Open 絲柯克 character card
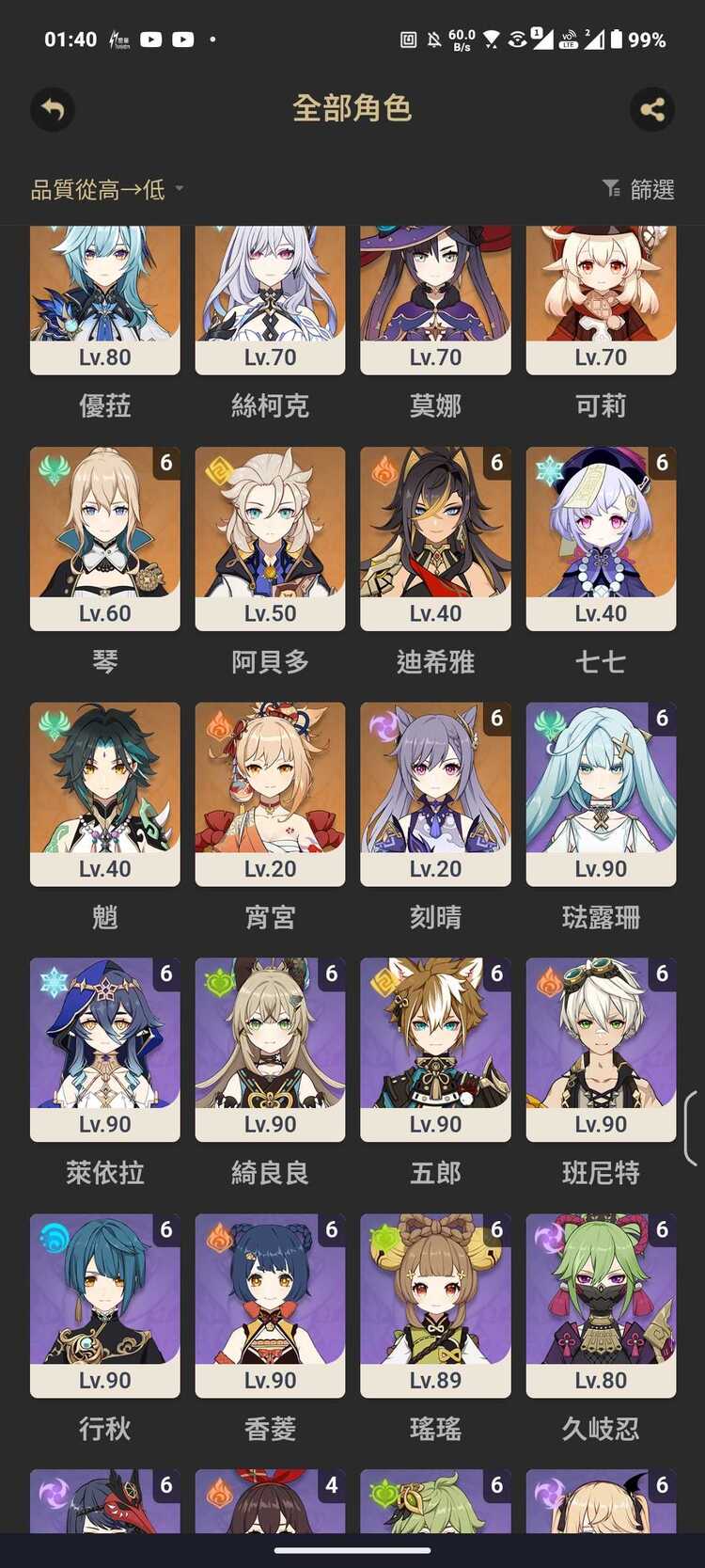The height and width of the screenshot is (1568, 705). pos(270,301)
